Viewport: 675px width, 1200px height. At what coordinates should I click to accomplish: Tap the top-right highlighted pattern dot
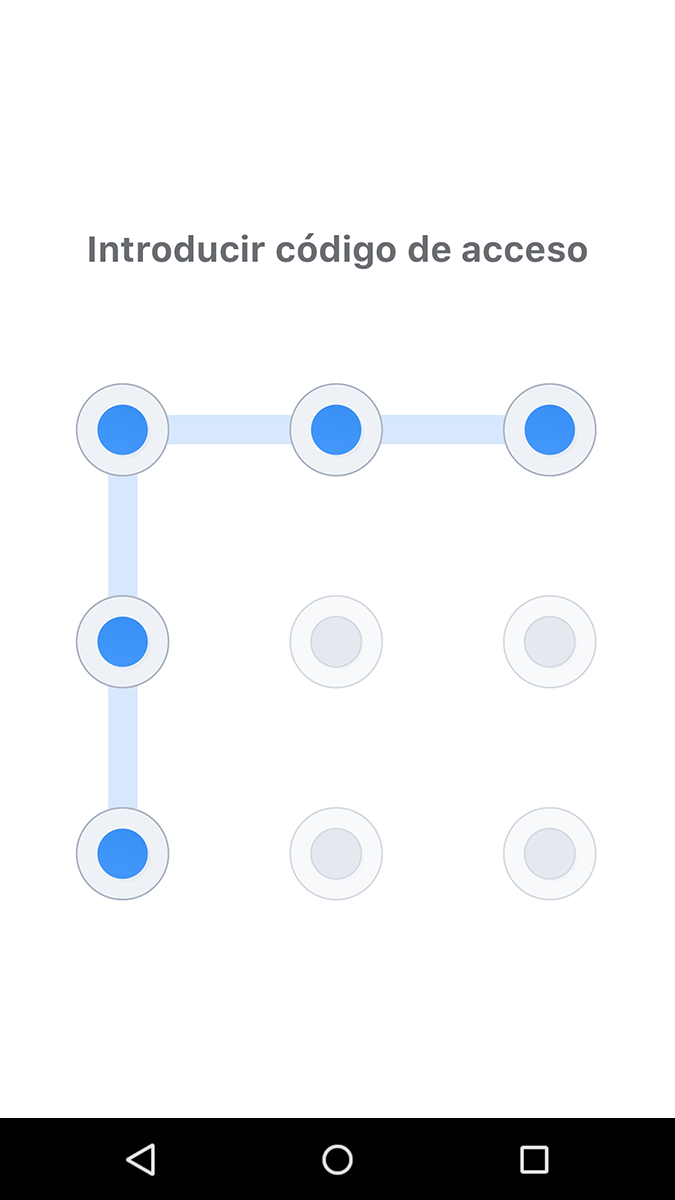pos(550,430)
